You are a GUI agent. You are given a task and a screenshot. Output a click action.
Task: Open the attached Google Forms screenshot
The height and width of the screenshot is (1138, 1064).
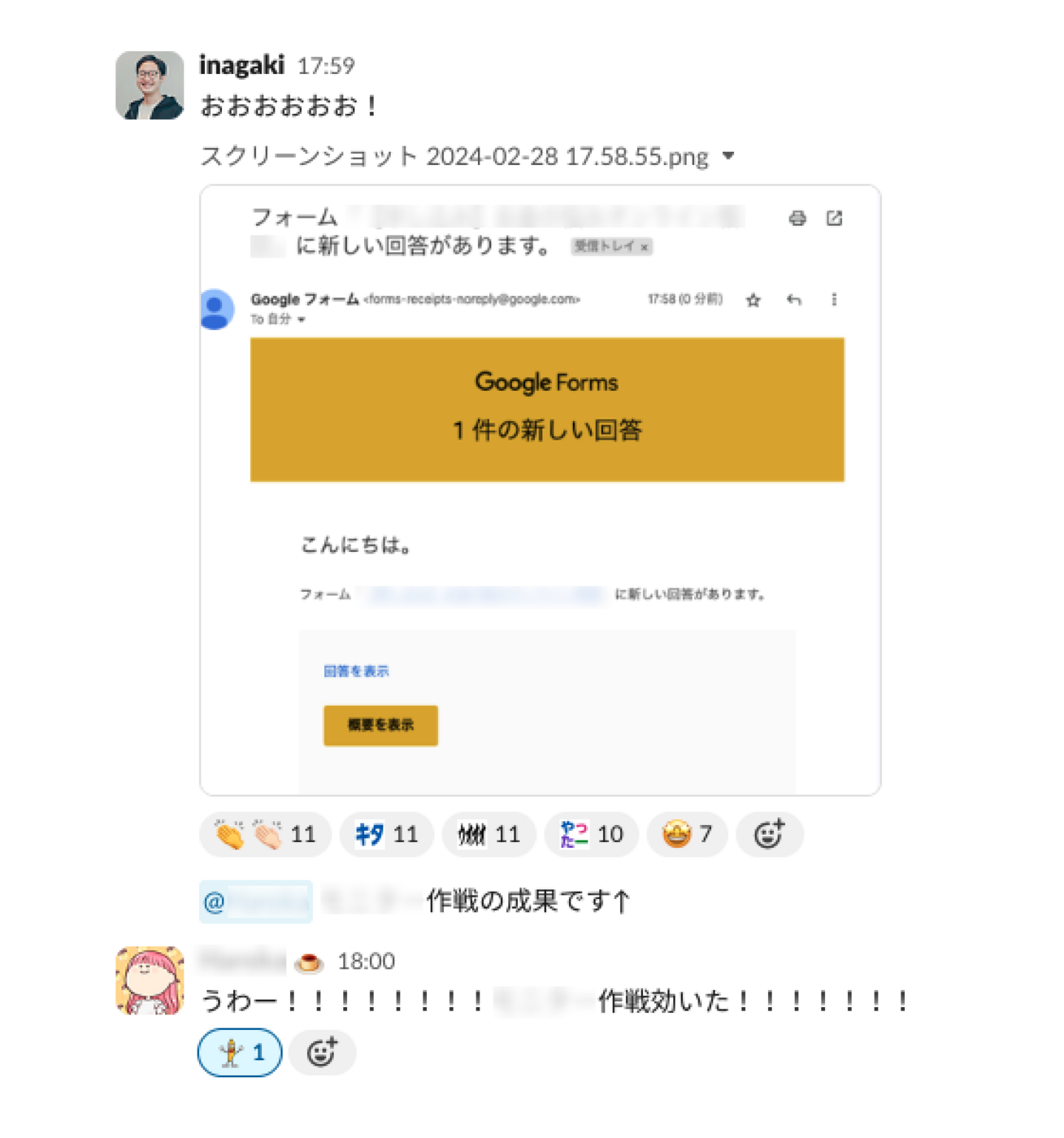(x=540, y=490)
